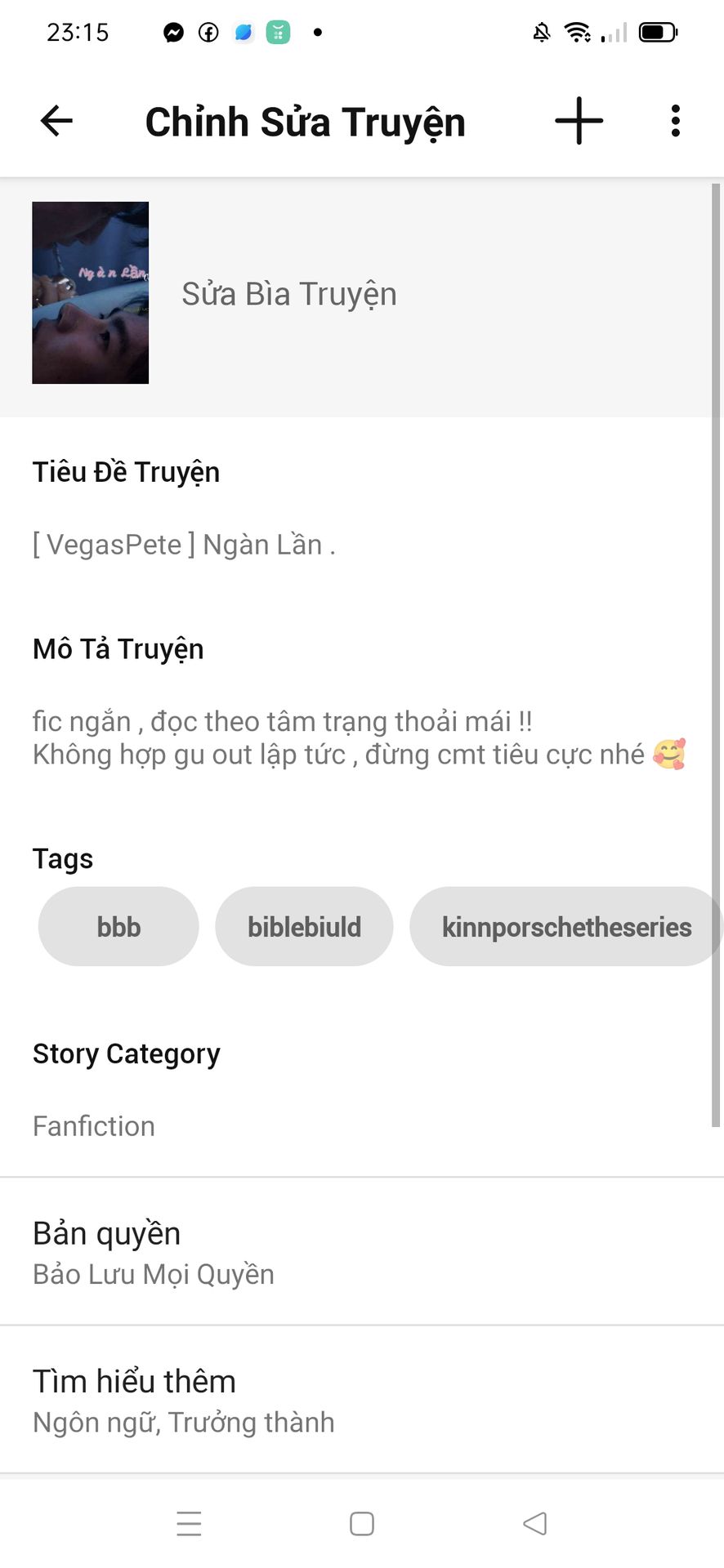This screenshot has height=1568, width=724.
Task: Tap the plus icon to add a chapter
Action: click(x=579, y=121)
